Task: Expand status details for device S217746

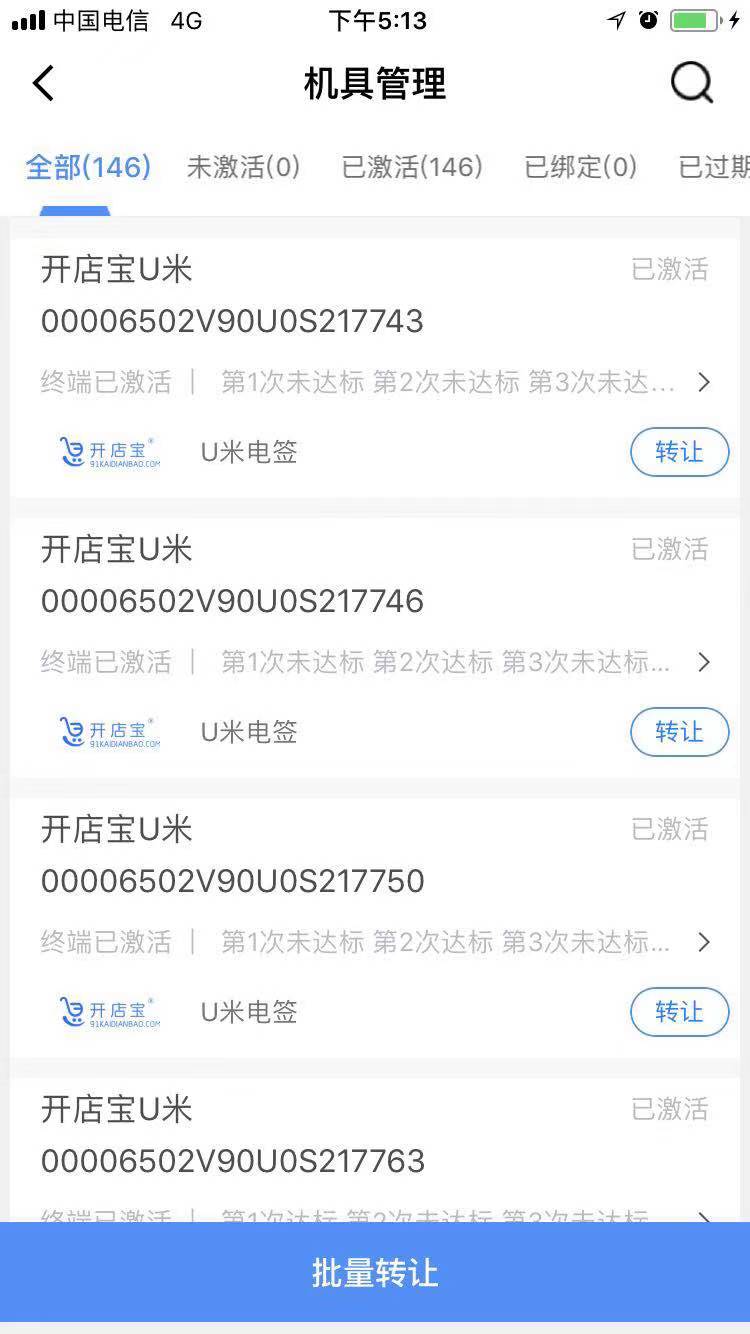Action: click(375, 662)
